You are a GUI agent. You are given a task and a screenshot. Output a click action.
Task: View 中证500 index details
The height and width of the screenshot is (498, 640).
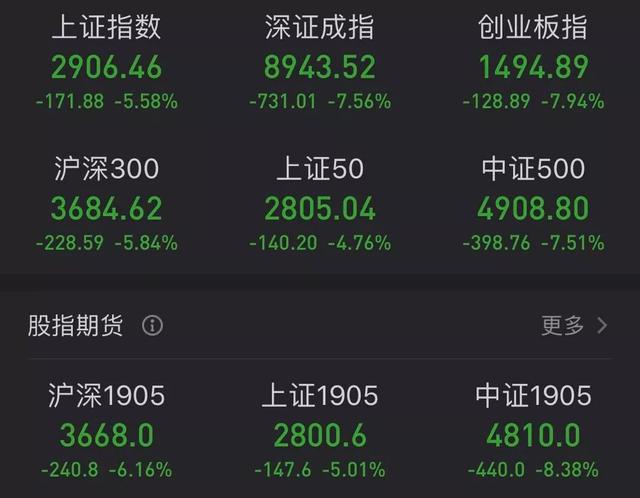coord(533,206)
